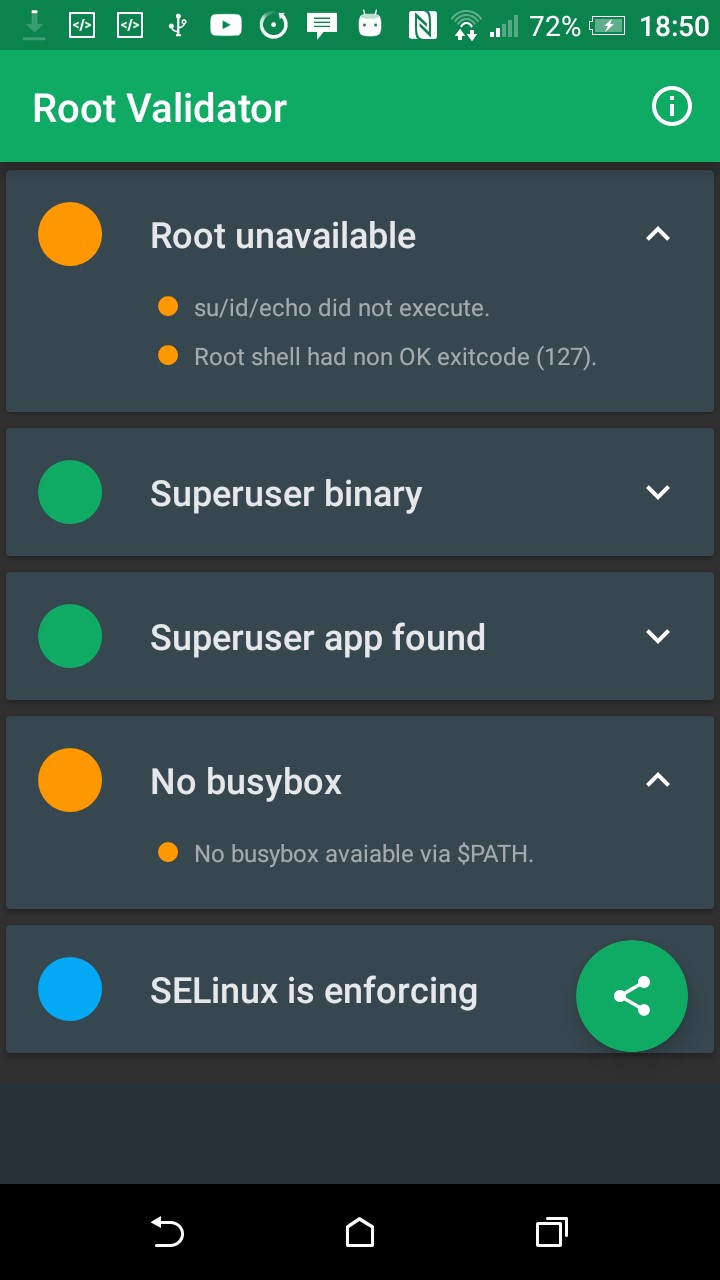Screen dimensions: 720x1280
Task: Collapse the Root unavailable section
Action: pyautogui.click(x=658, y=235)
